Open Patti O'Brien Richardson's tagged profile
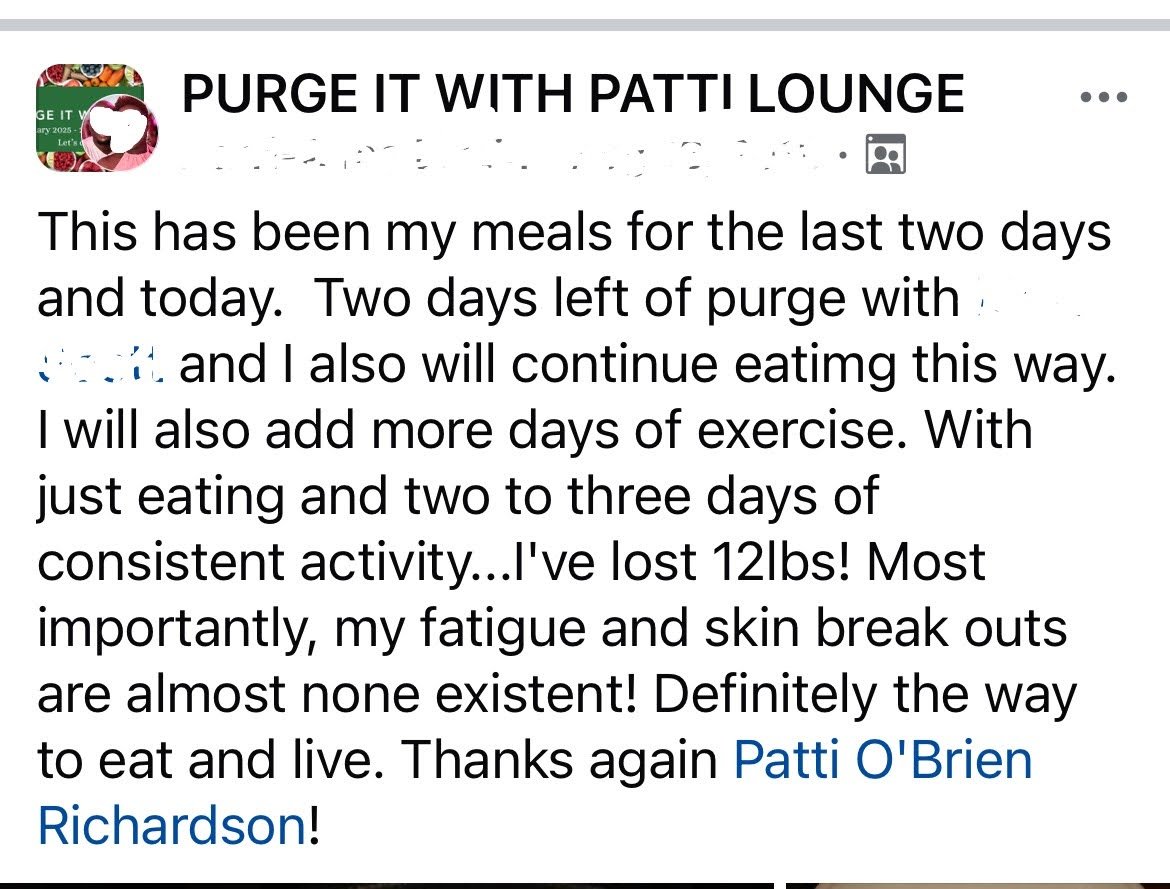The image size is (1170, 889). pyautogui.click(x=882, y=760)
